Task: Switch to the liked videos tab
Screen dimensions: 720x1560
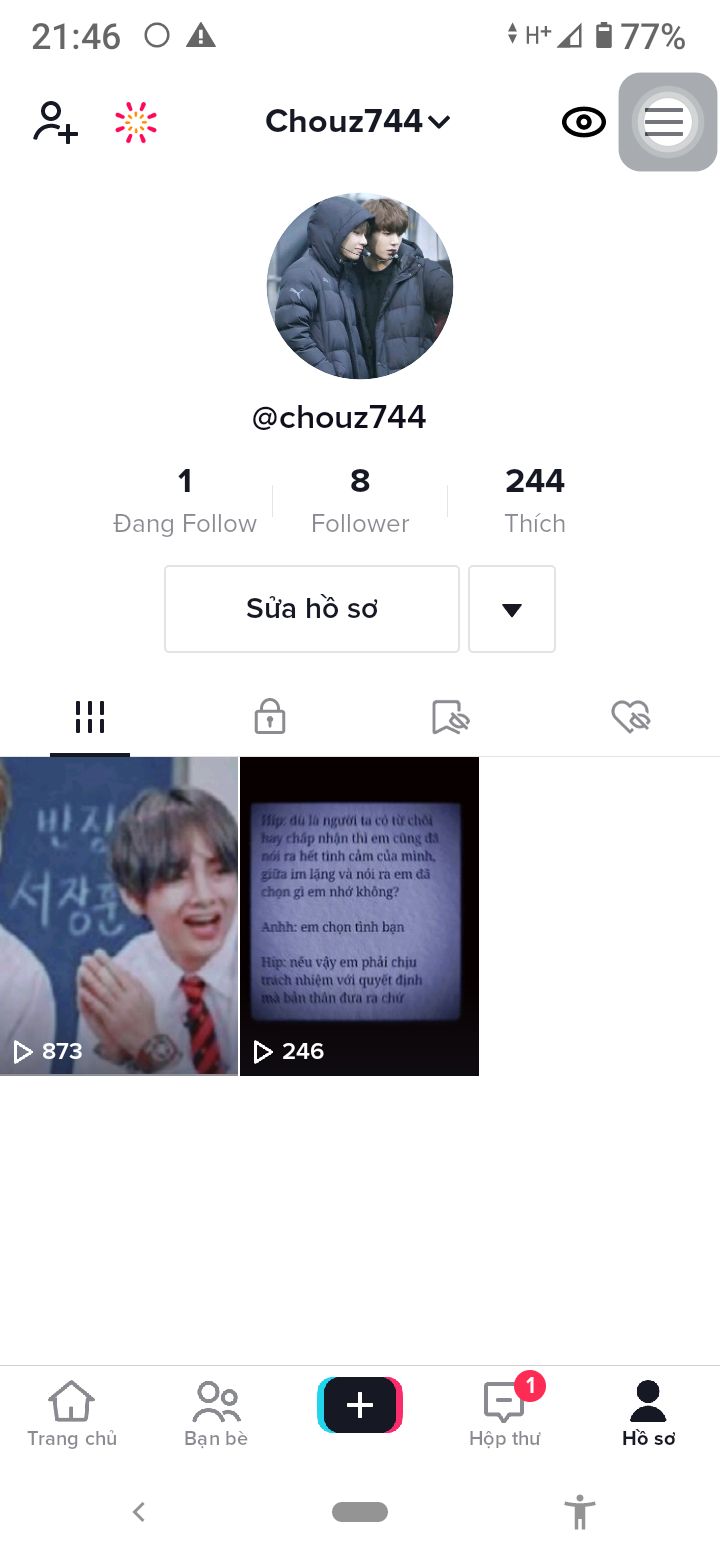Action: pyautogui.click(x=630, y=717)
